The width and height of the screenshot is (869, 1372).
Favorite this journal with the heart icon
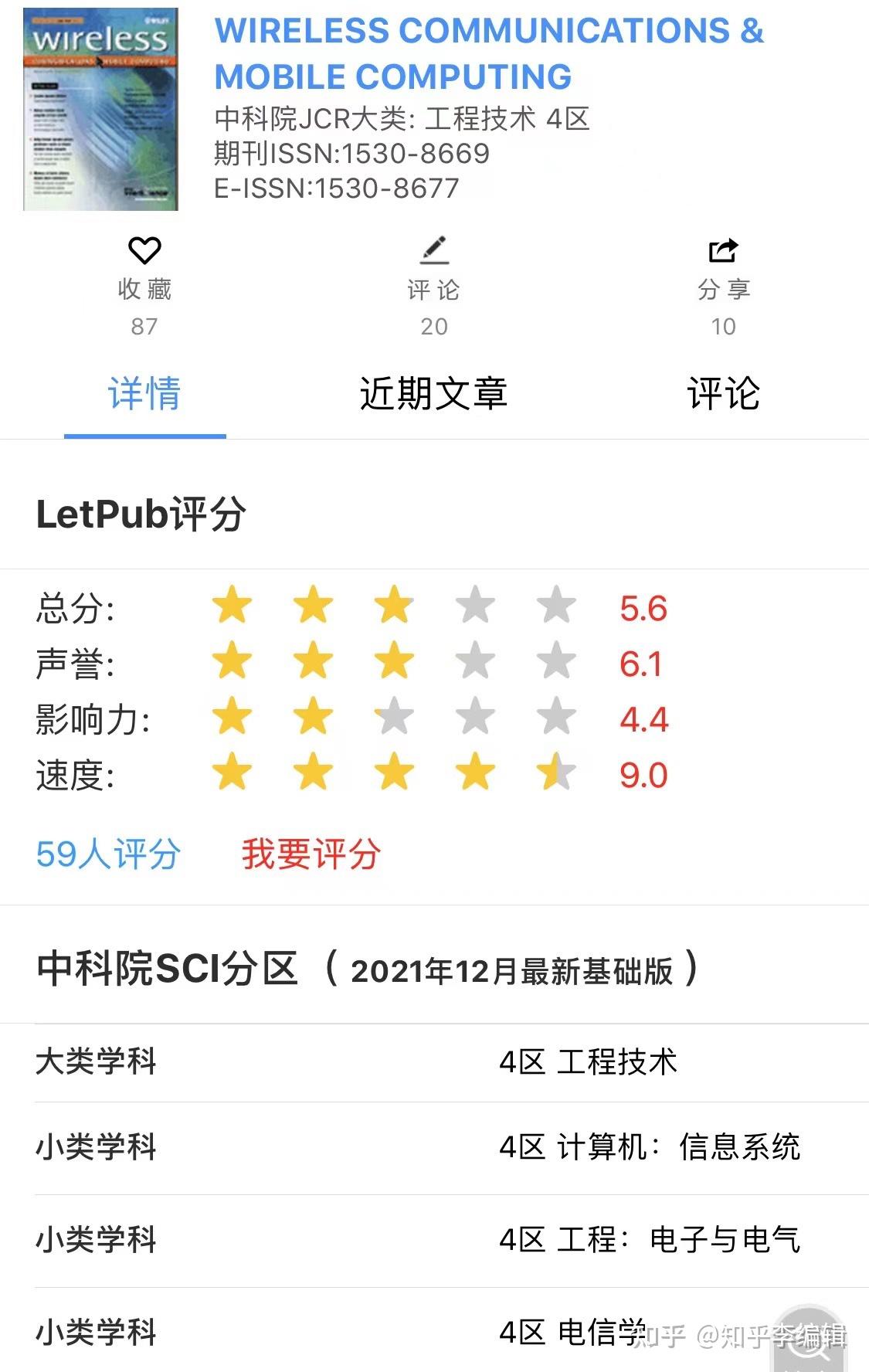(144, 251)
